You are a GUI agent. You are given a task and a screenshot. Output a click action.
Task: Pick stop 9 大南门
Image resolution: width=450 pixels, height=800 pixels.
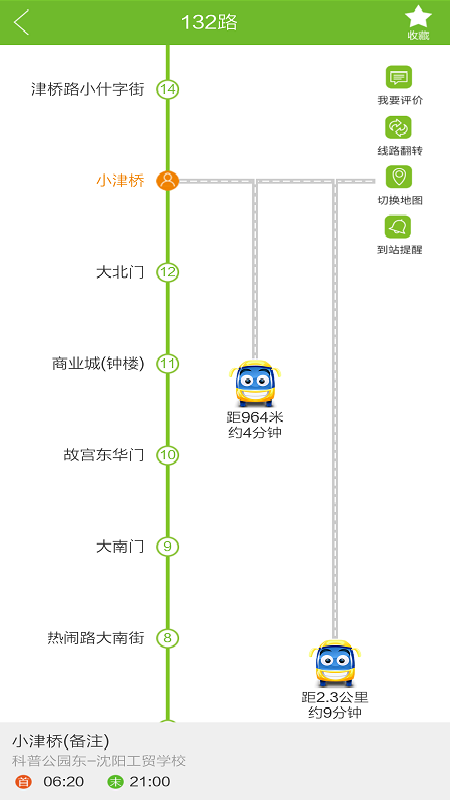point(137,546)
